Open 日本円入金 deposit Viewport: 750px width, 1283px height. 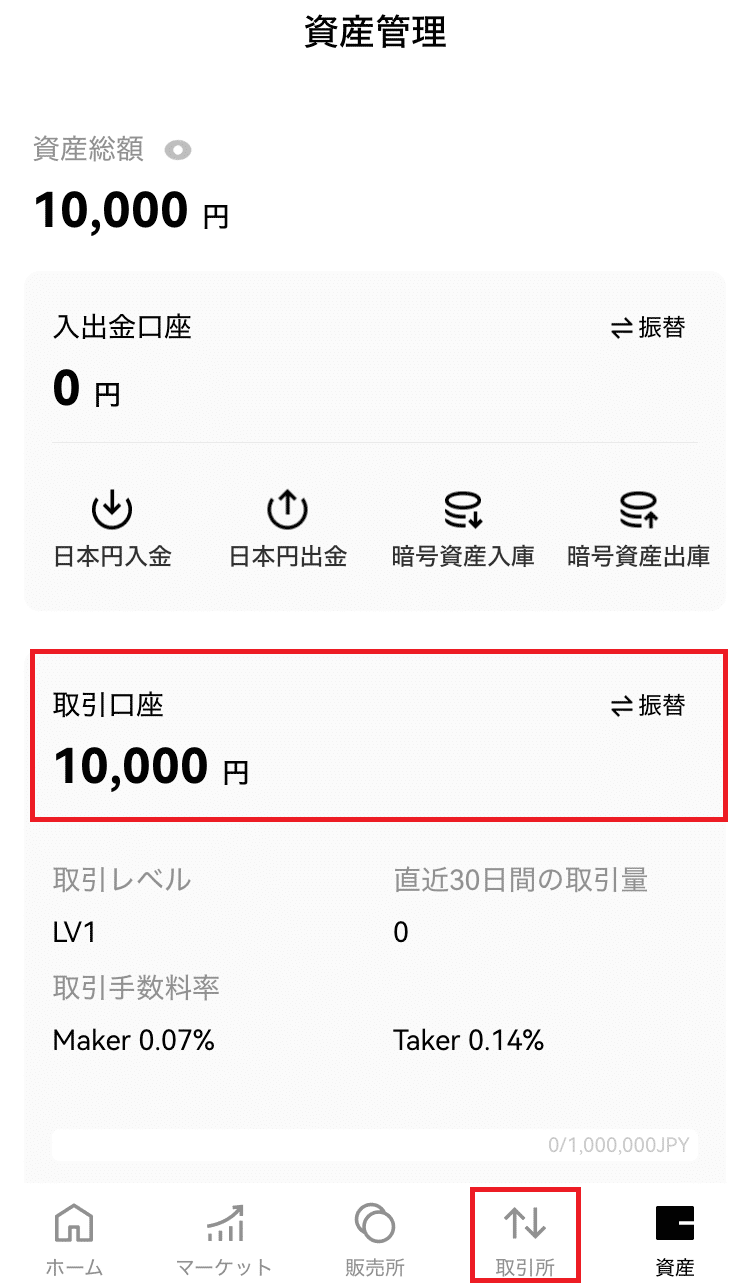[112, 529]
